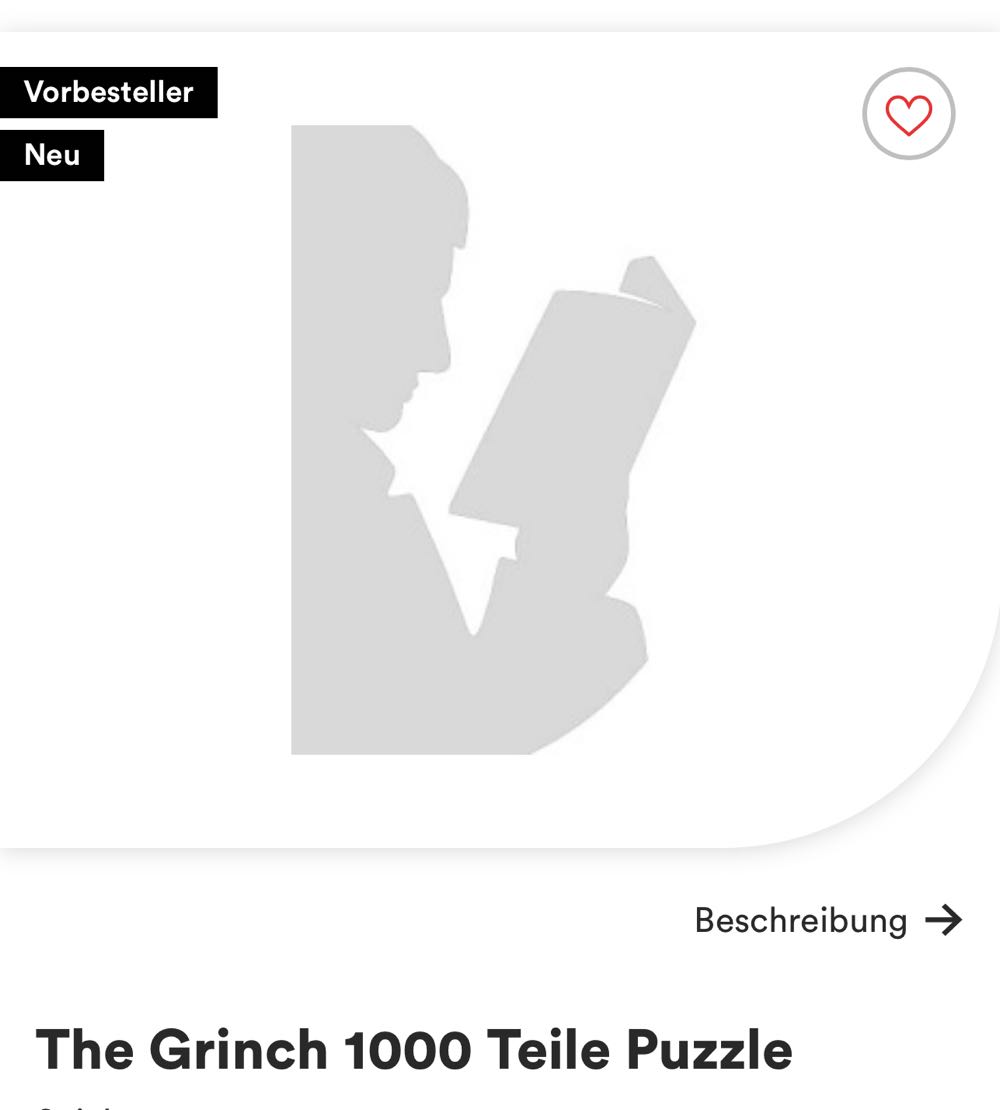The image size is (1000, 1110).
Task: Add the Grinch puzzle to wishlist
Action: click(x=908, y=114)
